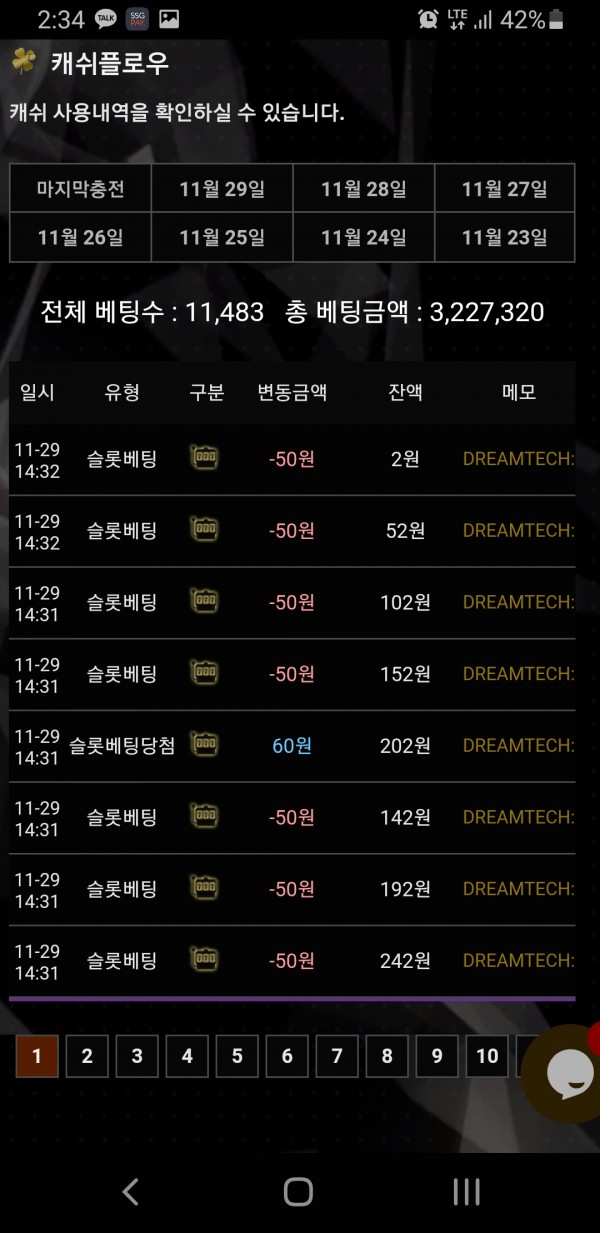Navigate to page 9
The height and width of the screenshot is (1233, 600).
click(x=437, y=1056)
